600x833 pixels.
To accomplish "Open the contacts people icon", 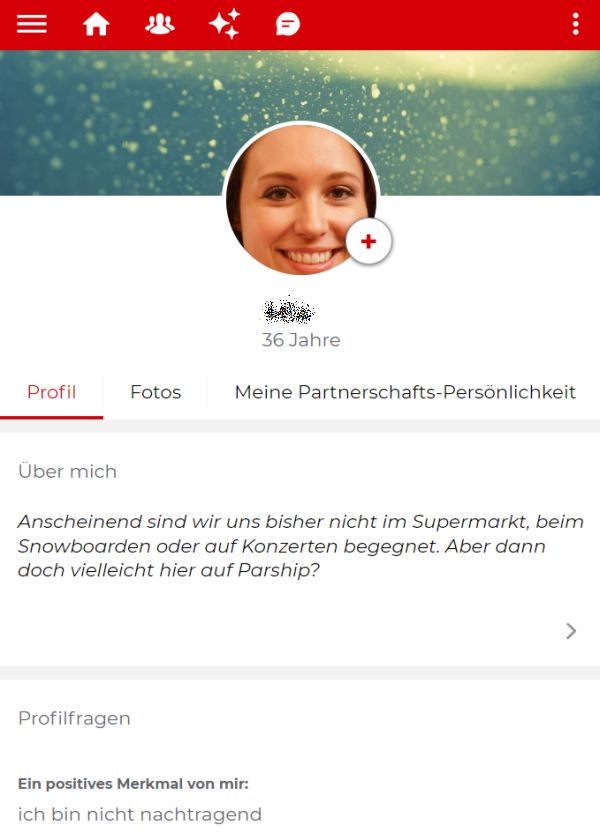I will pos(159,24).
